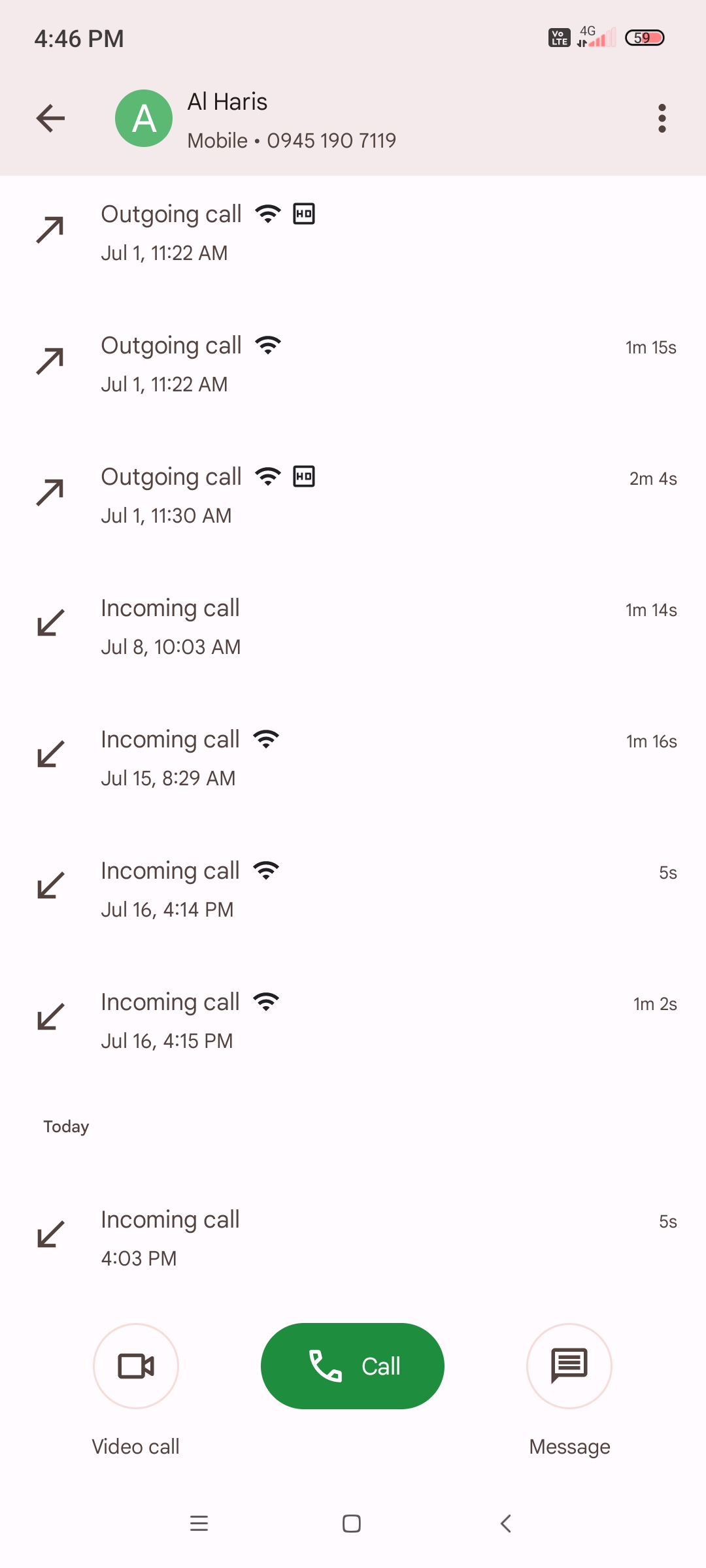The width and height of the screenshot is (706, 1568).
Task: Tap the green Call button
Action: (352, 1365)
